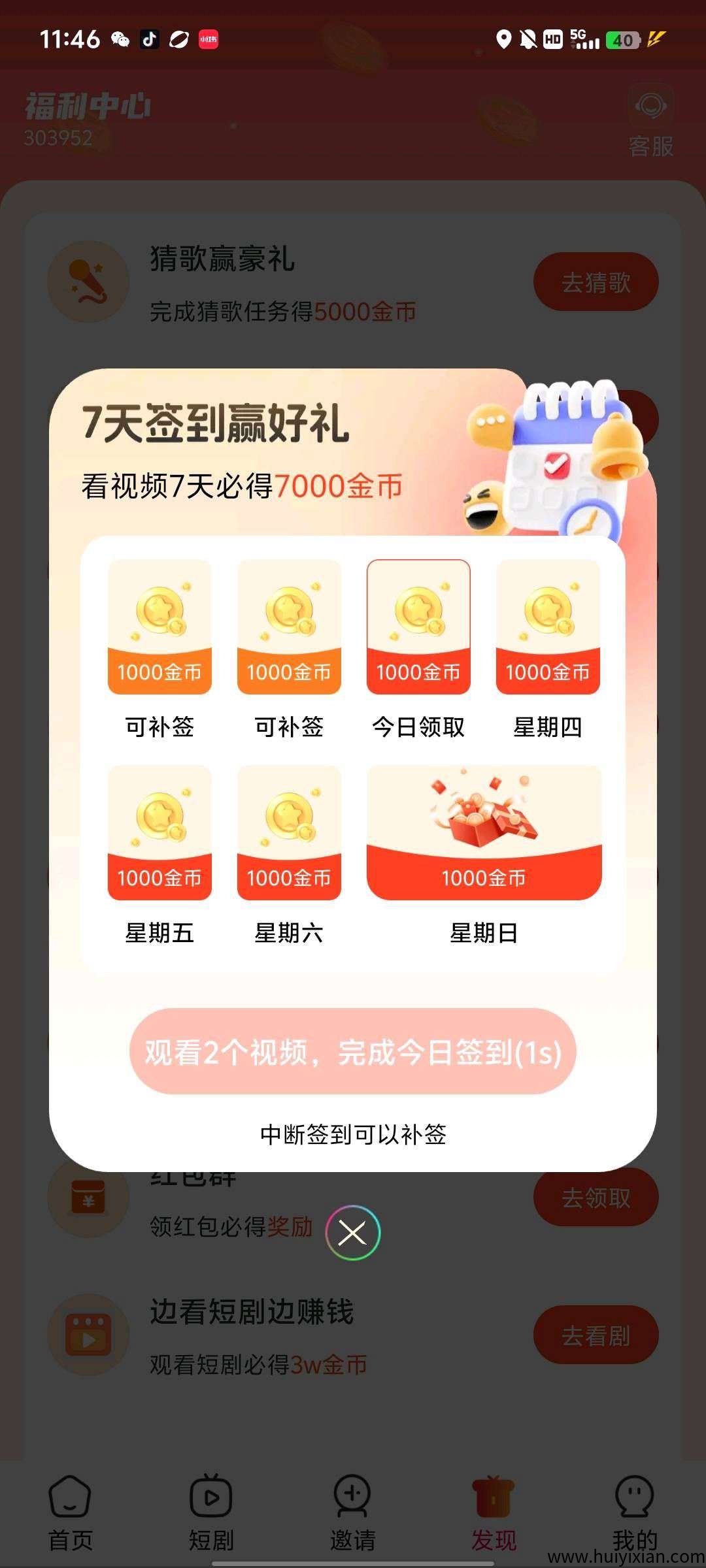The image size is (706, 1568).
Task: Tap the 去领取 red packet button
Action: coord(596,1198)
